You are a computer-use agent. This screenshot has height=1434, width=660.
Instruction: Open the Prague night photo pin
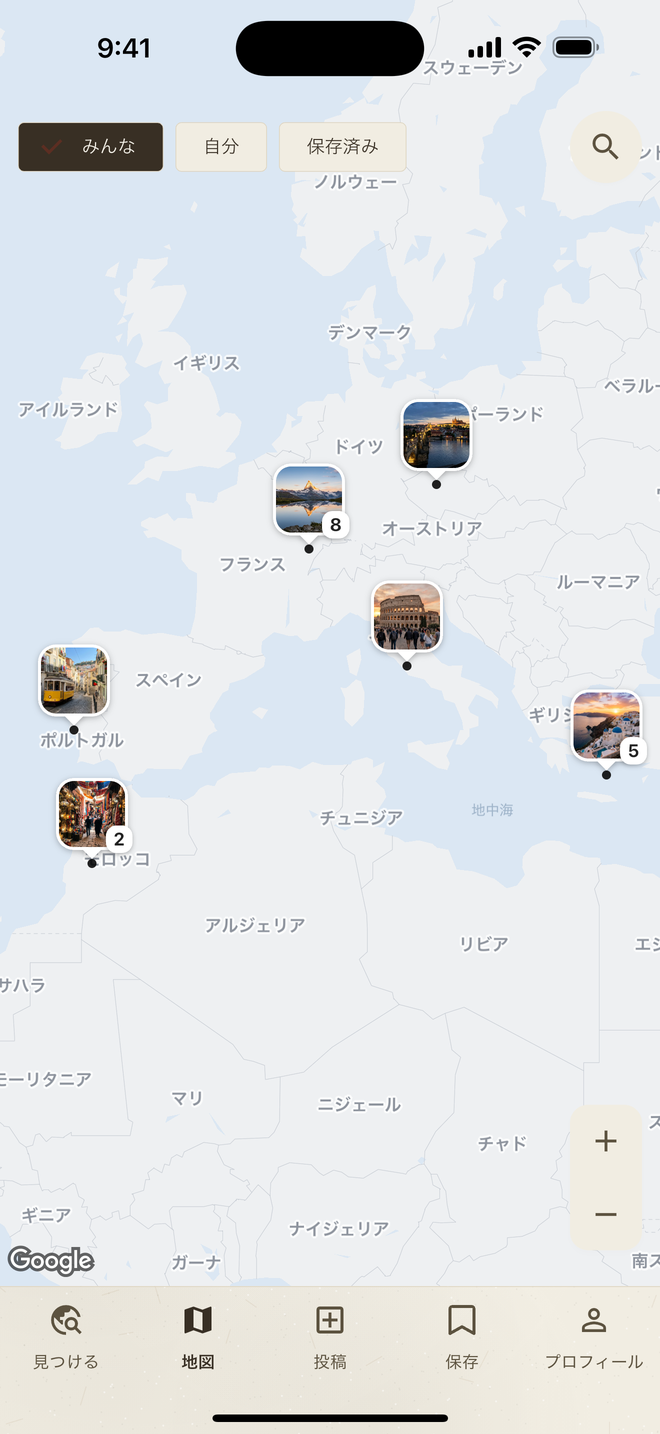tap(437, 435)
